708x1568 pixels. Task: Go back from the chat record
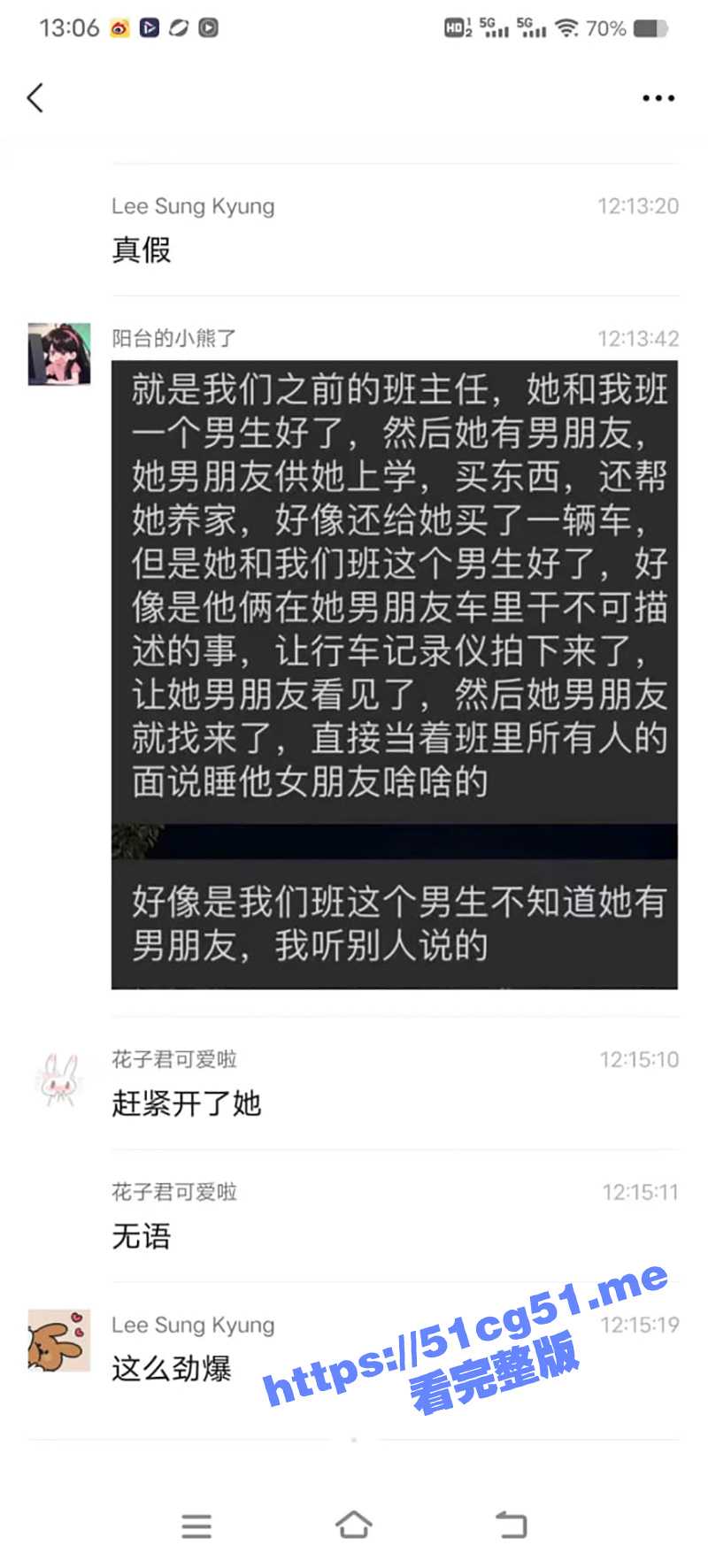coord(35,97)
